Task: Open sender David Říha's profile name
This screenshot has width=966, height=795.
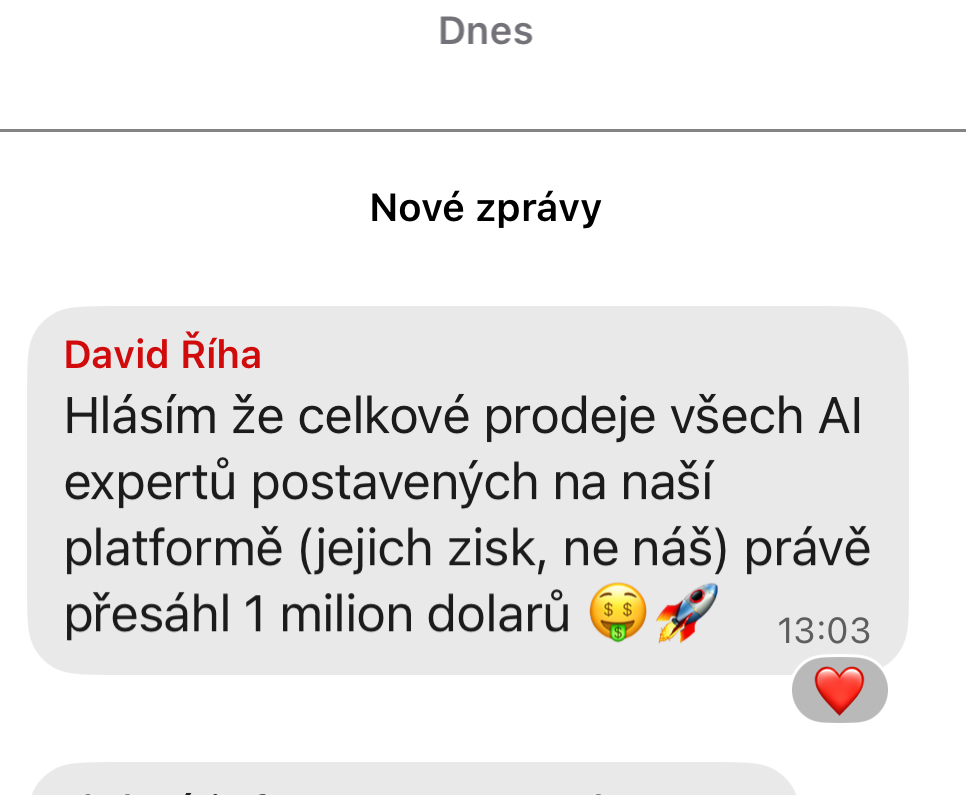Action: pos(162,354)
